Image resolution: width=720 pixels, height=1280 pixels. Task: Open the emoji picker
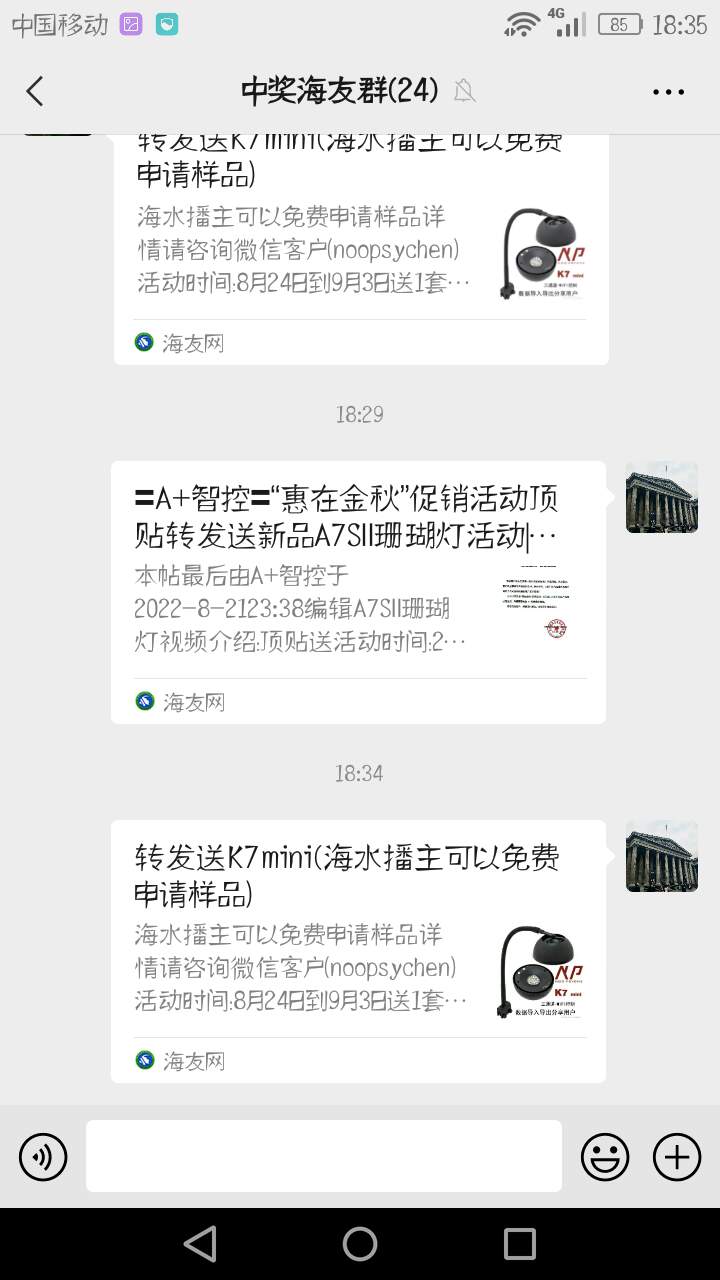coord(605,1157)
